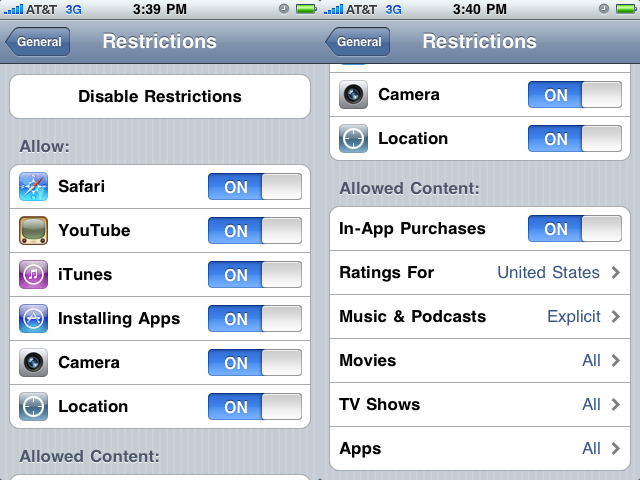
Task: Open the Apps rating setting
Action: coord(480,449)
